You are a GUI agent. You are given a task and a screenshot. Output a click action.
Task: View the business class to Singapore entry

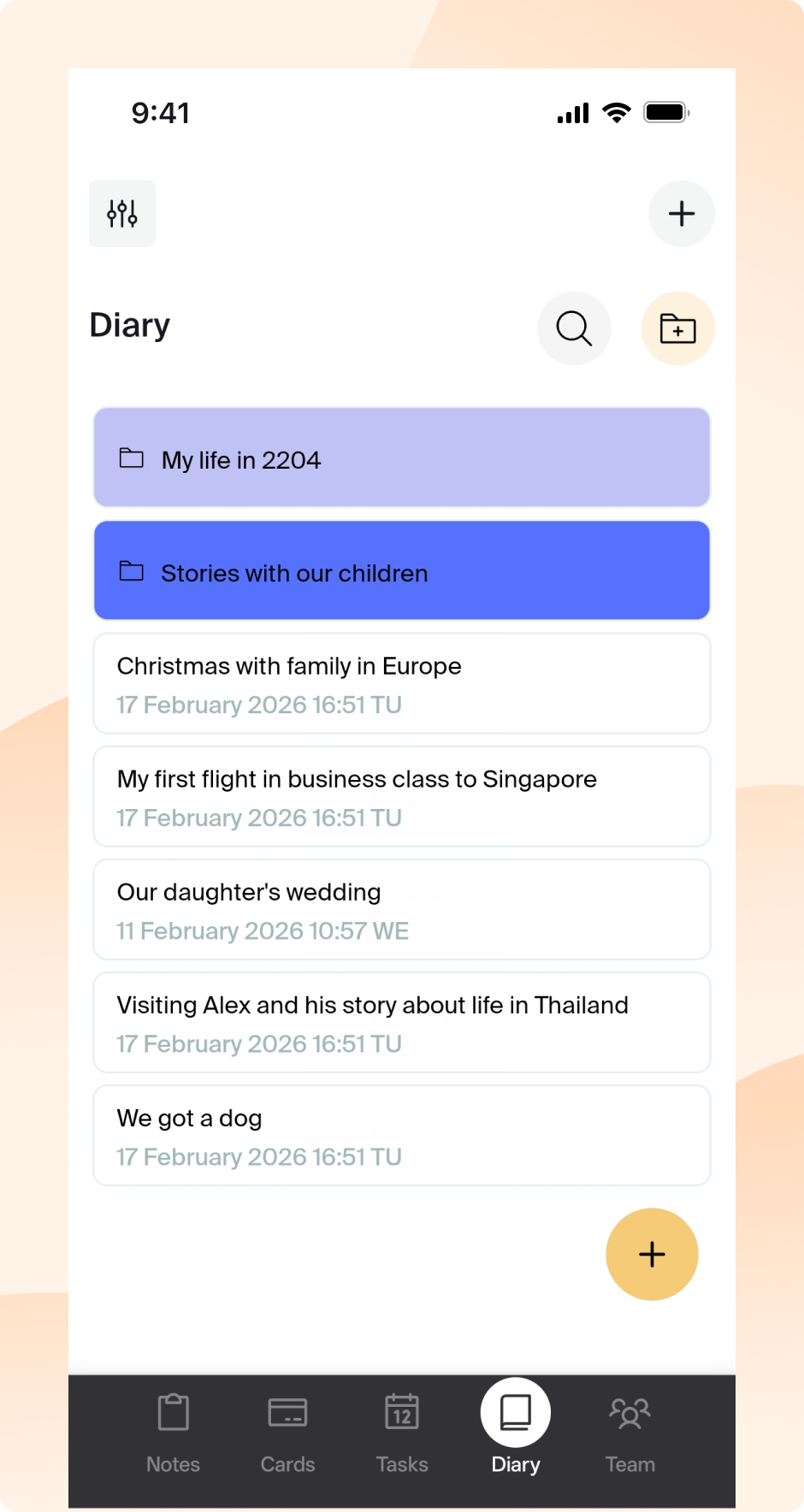tap(402, 796)
